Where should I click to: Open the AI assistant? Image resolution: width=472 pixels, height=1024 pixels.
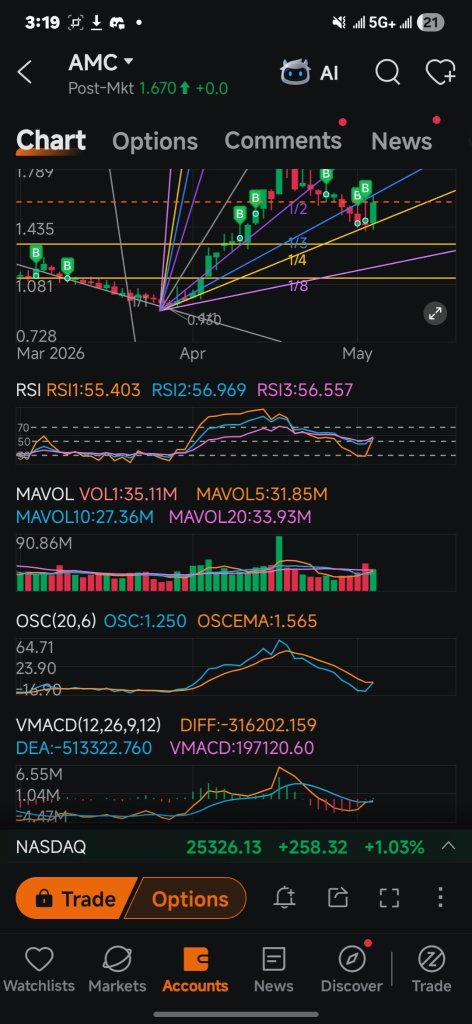[x=309, y=72]
